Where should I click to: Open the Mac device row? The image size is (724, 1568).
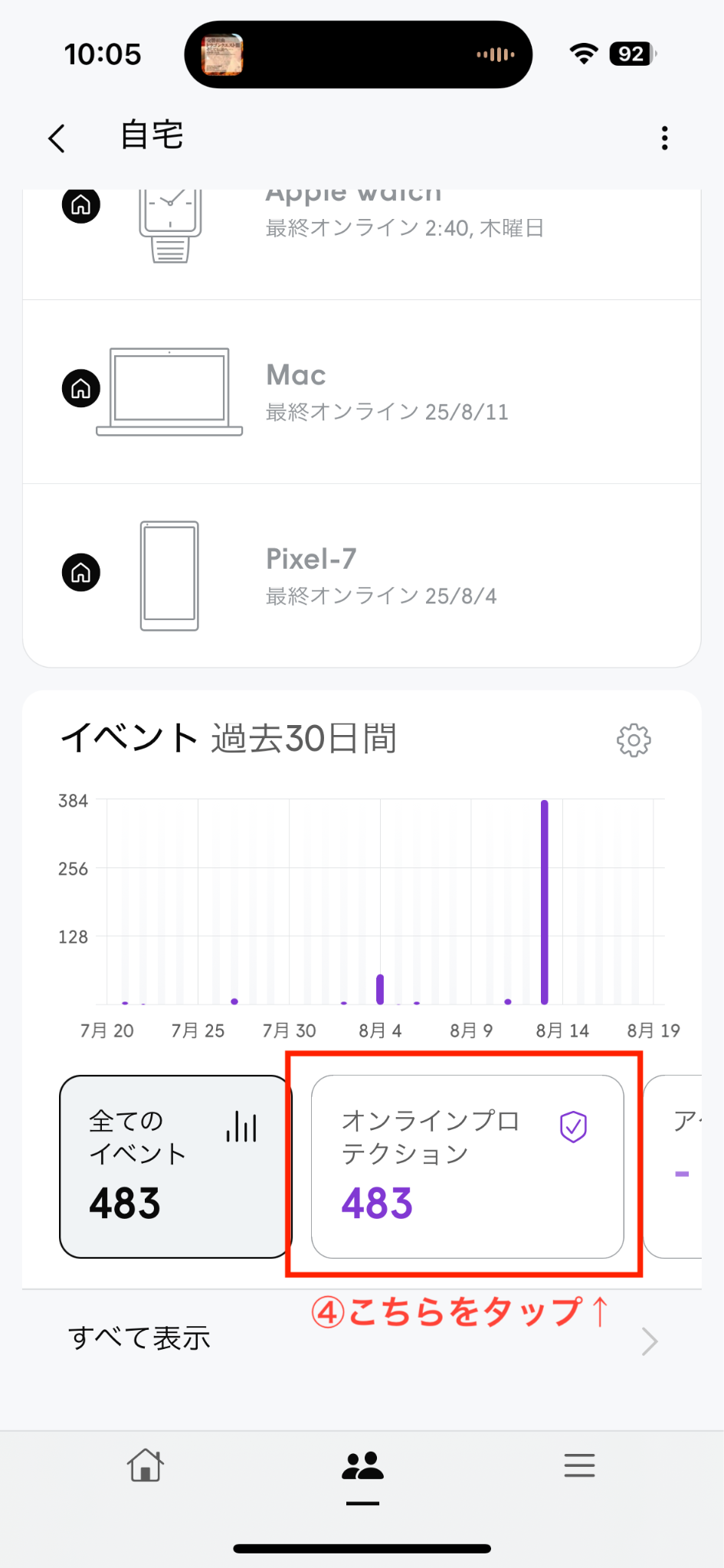362,391
